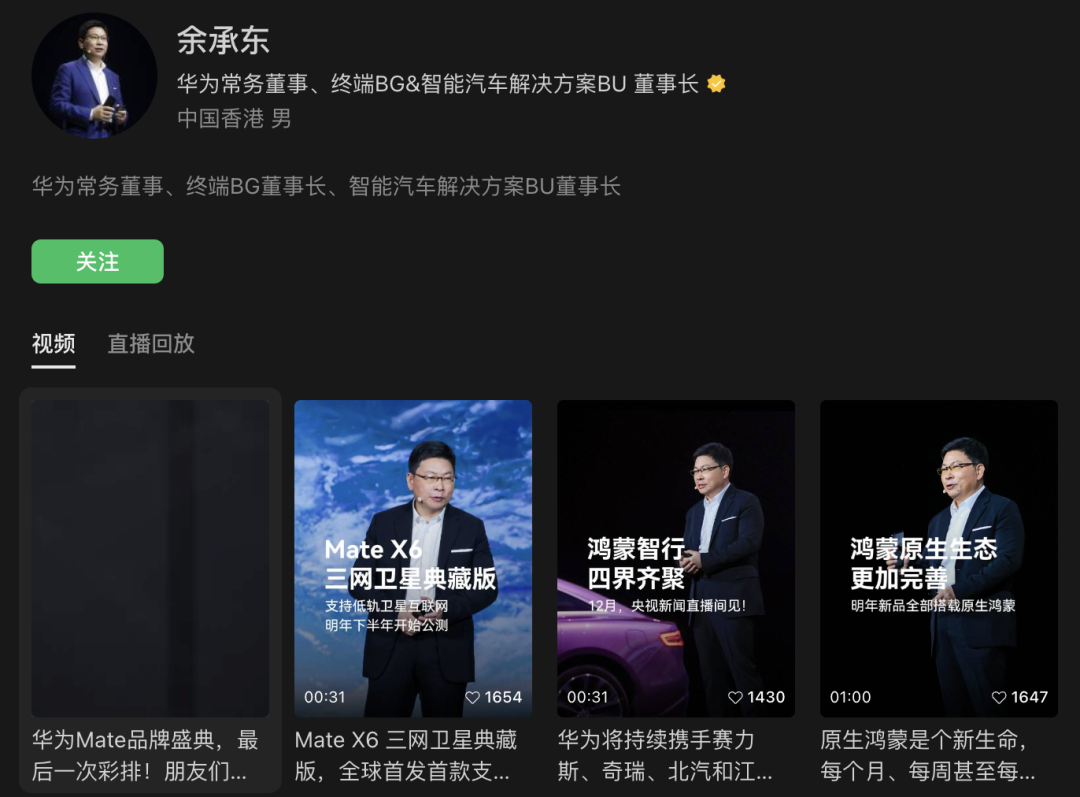
Task: Watch the 鸿蒙原生生态更加完善 video
Action: [x=938, y=558]
